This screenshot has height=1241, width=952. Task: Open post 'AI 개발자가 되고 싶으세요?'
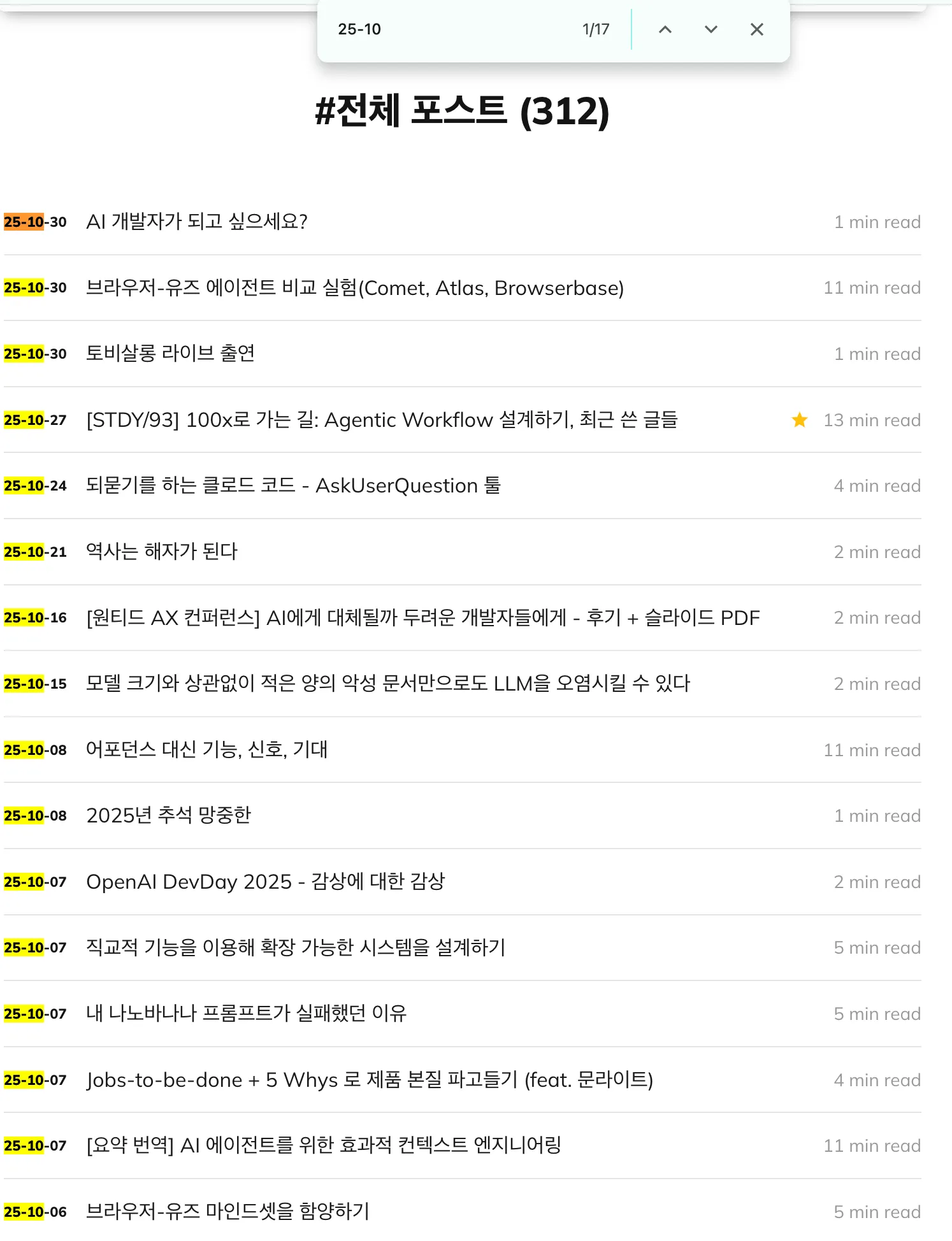click(197, 222)
